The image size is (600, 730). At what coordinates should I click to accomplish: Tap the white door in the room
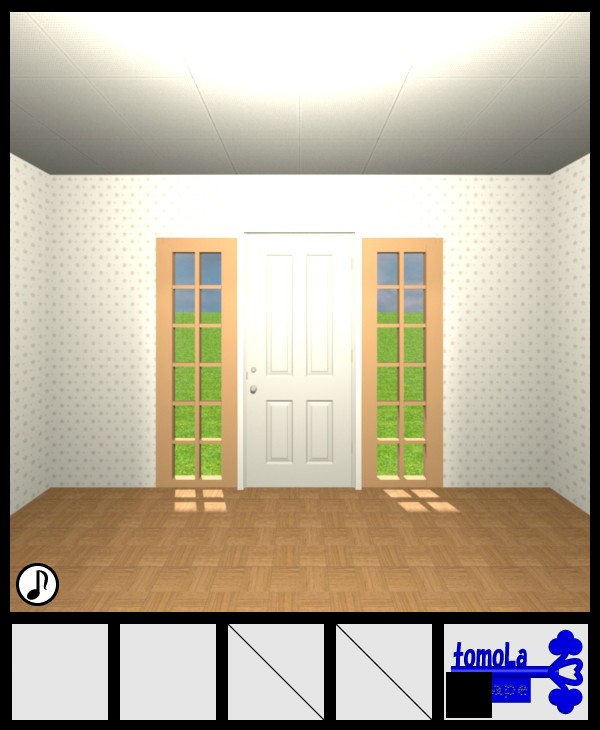click(x=300, y=360)
